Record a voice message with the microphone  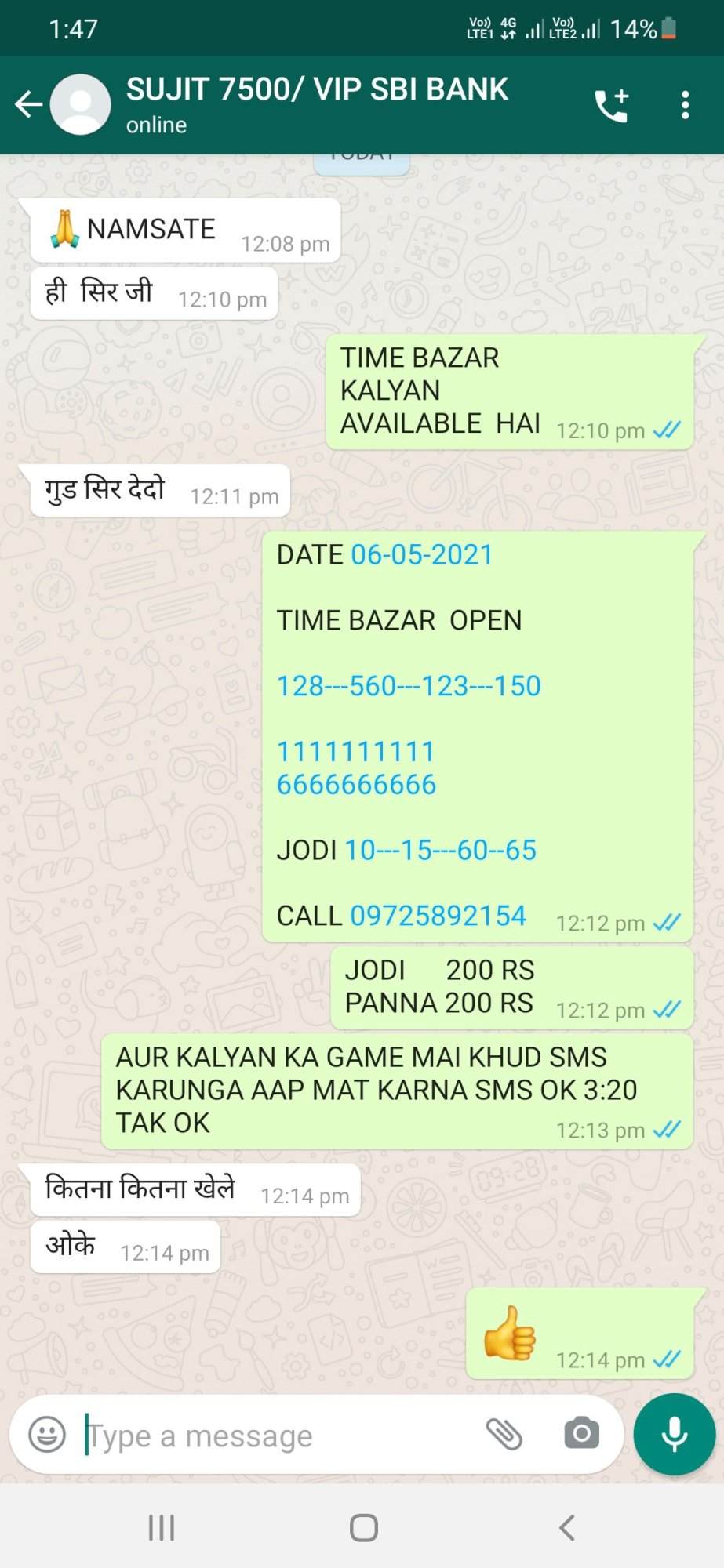[675, 1435]
